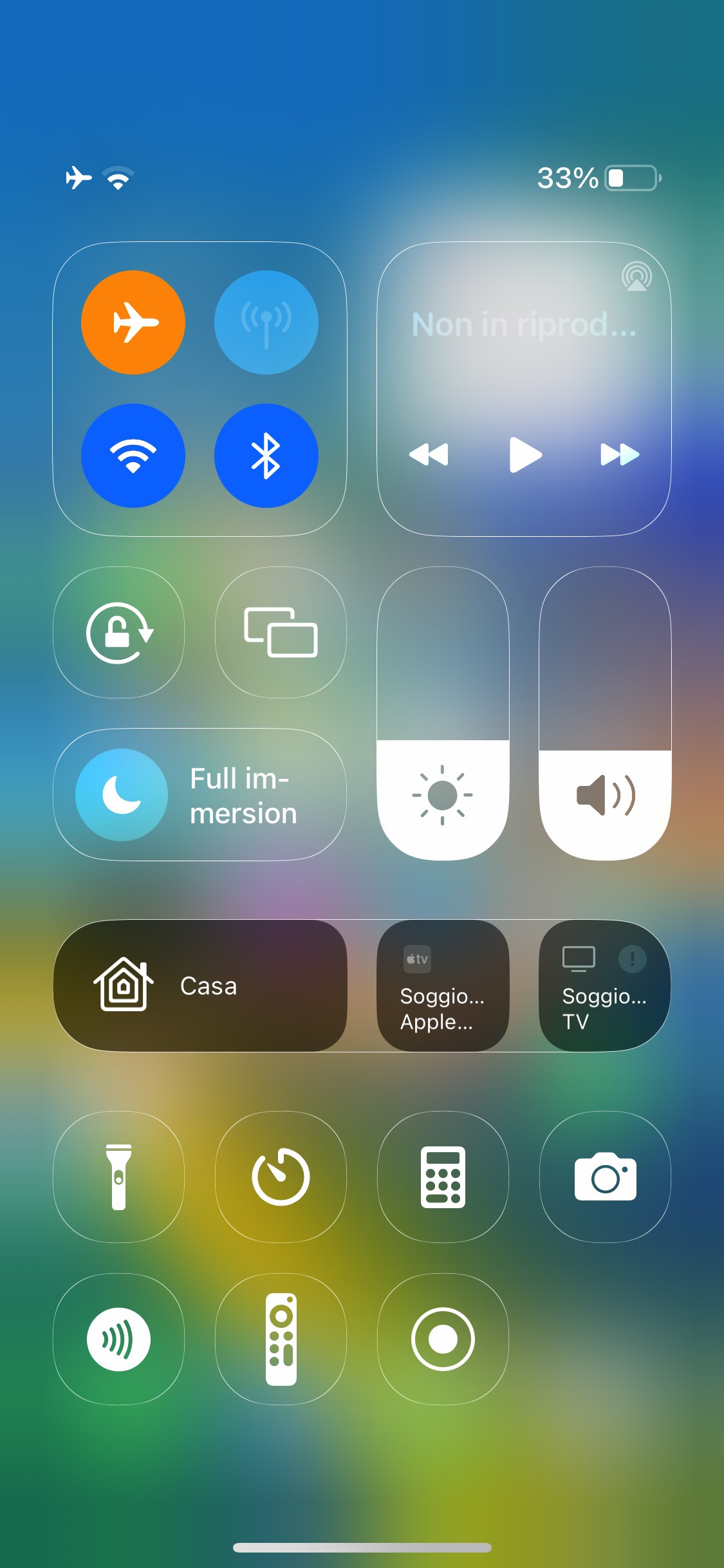
Task: Tap the volume slider
Action: pyautogui.click(x=605, y=714)
